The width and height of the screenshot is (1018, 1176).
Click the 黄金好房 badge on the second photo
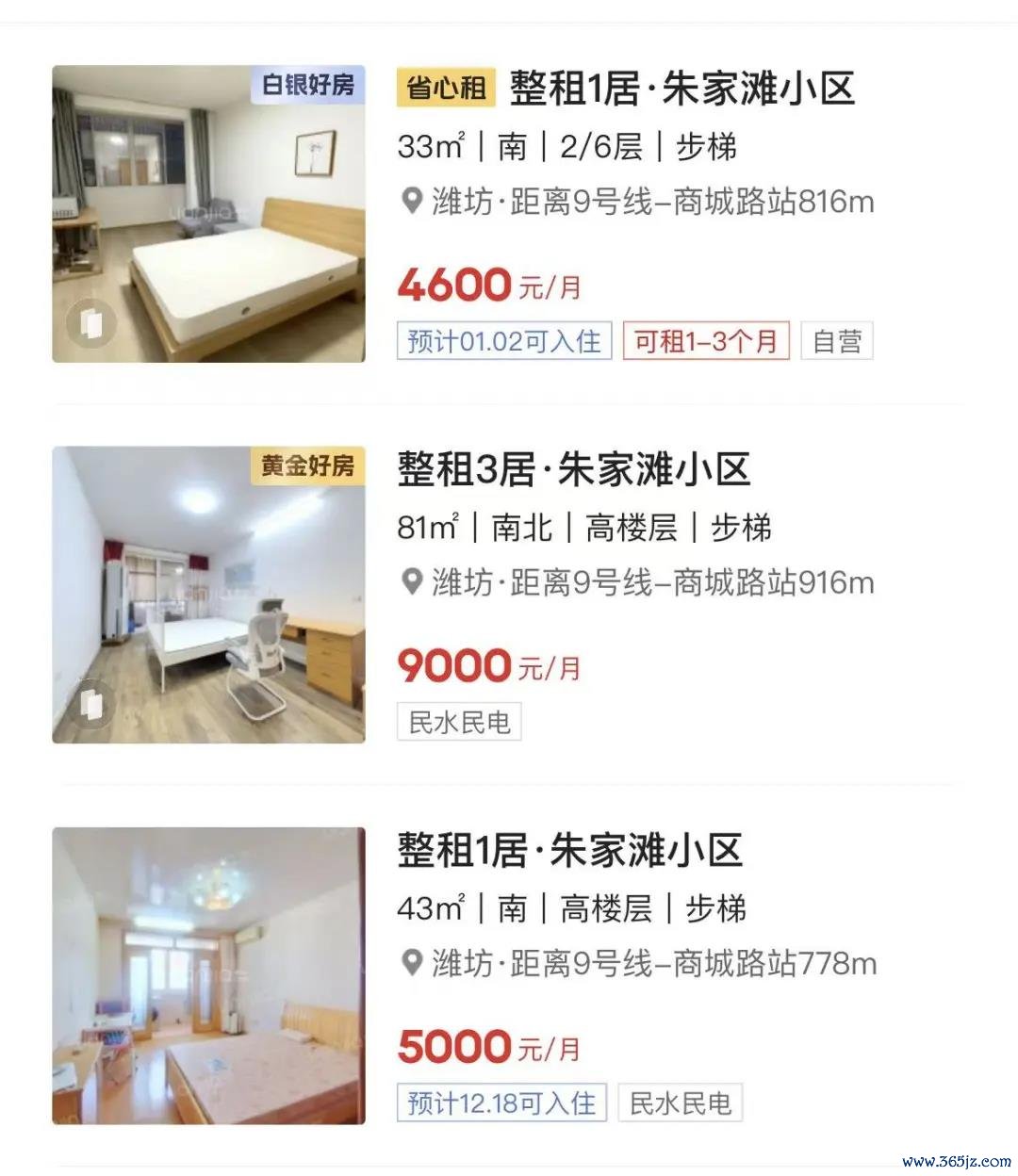click(309, 465)
